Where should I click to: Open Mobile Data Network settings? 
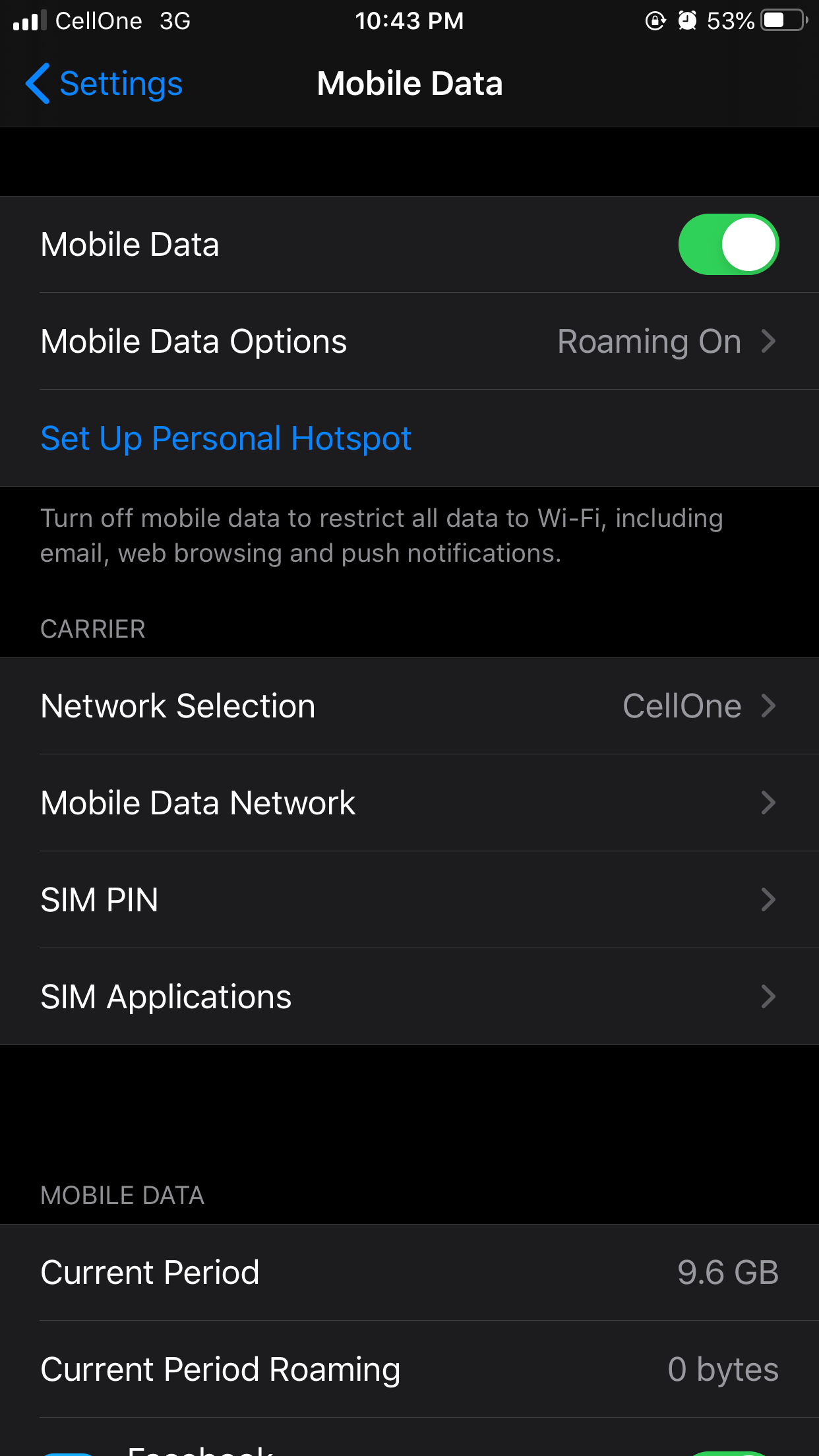[x=409, y=803]
